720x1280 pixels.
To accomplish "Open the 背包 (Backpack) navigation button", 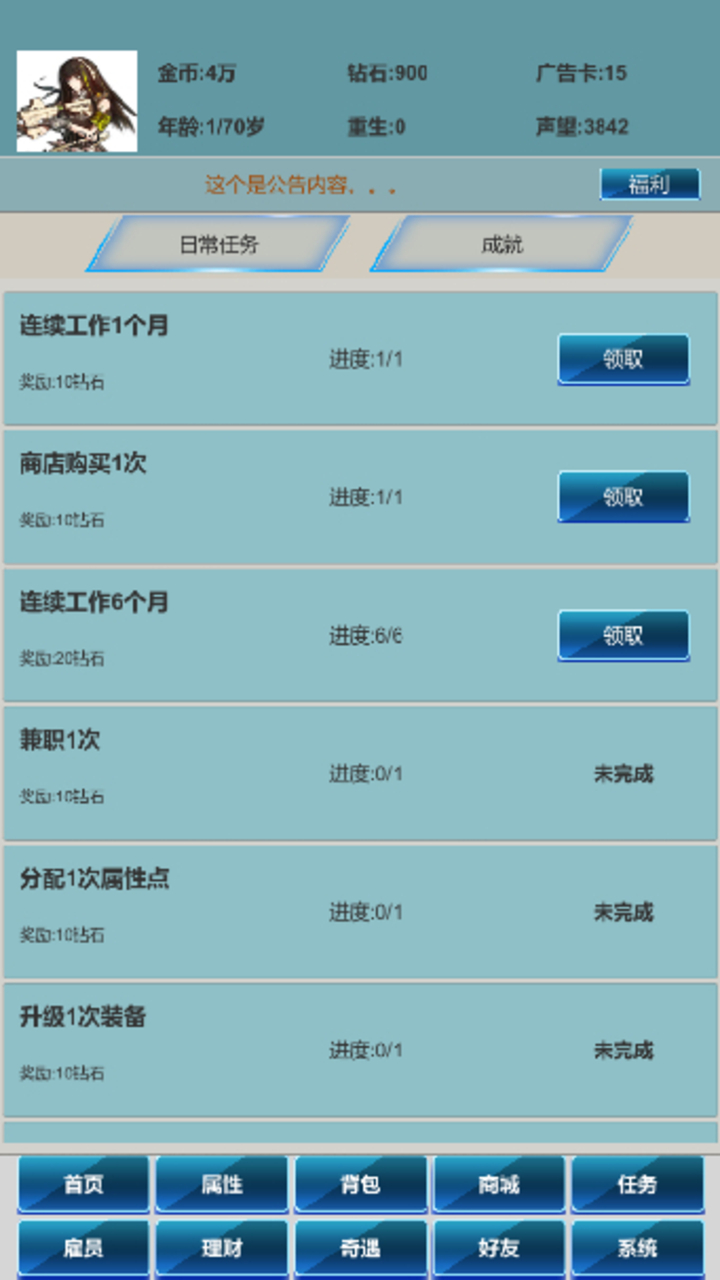I will click(361, 1185).
